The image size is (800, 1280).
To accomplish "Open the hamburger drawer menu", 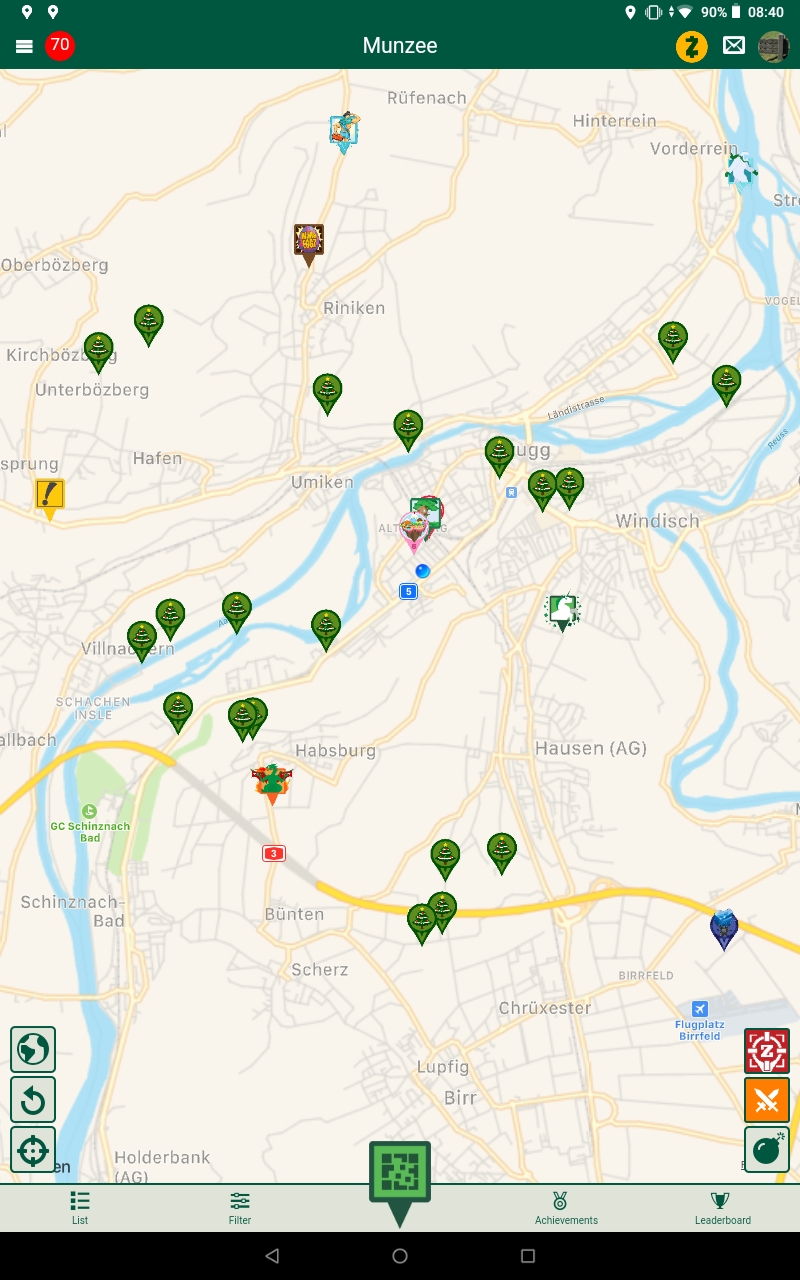I will tap(25, 46).
